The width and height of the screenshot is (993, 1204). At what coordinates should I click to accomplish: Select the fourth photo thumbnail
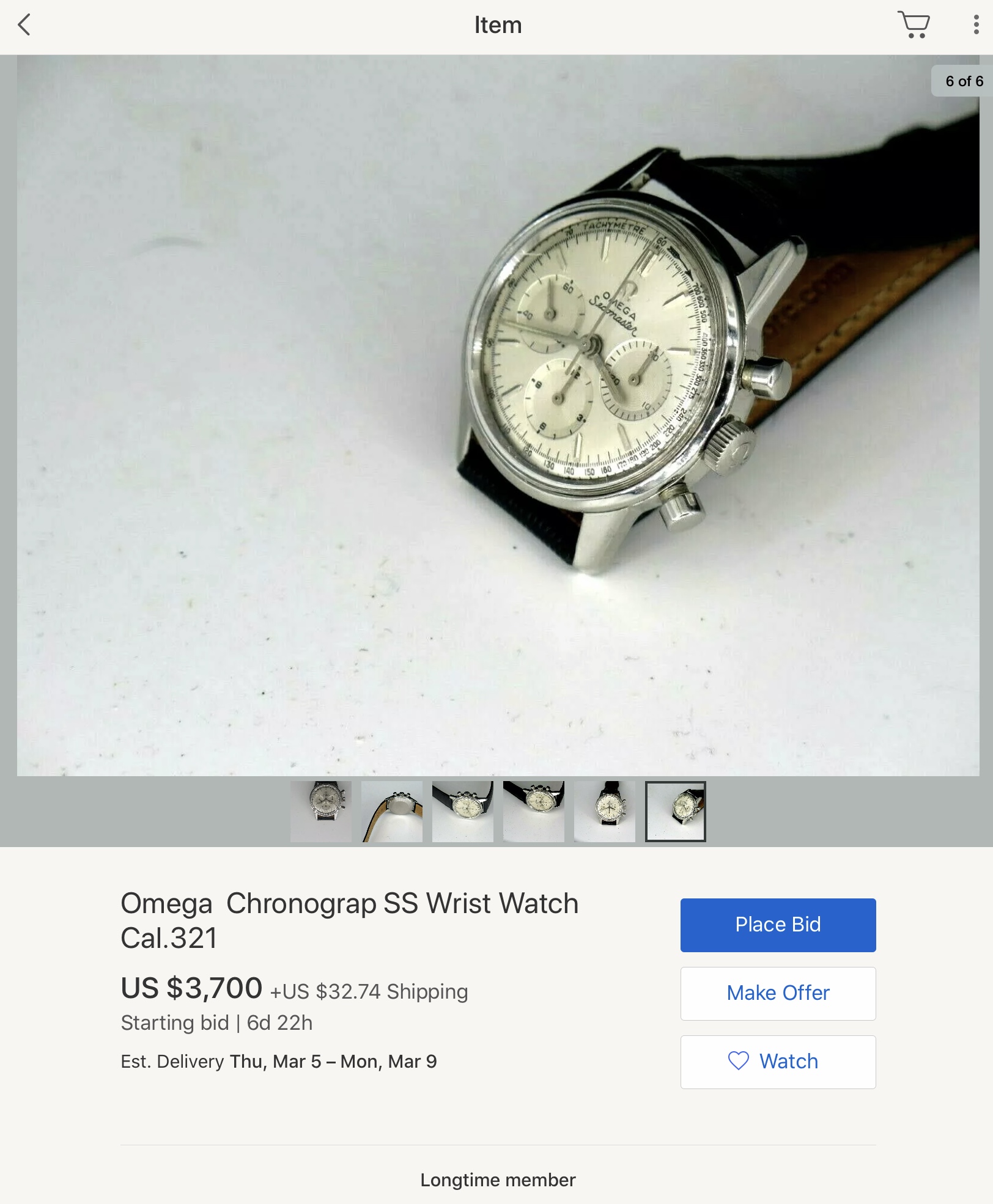(534, 811)
